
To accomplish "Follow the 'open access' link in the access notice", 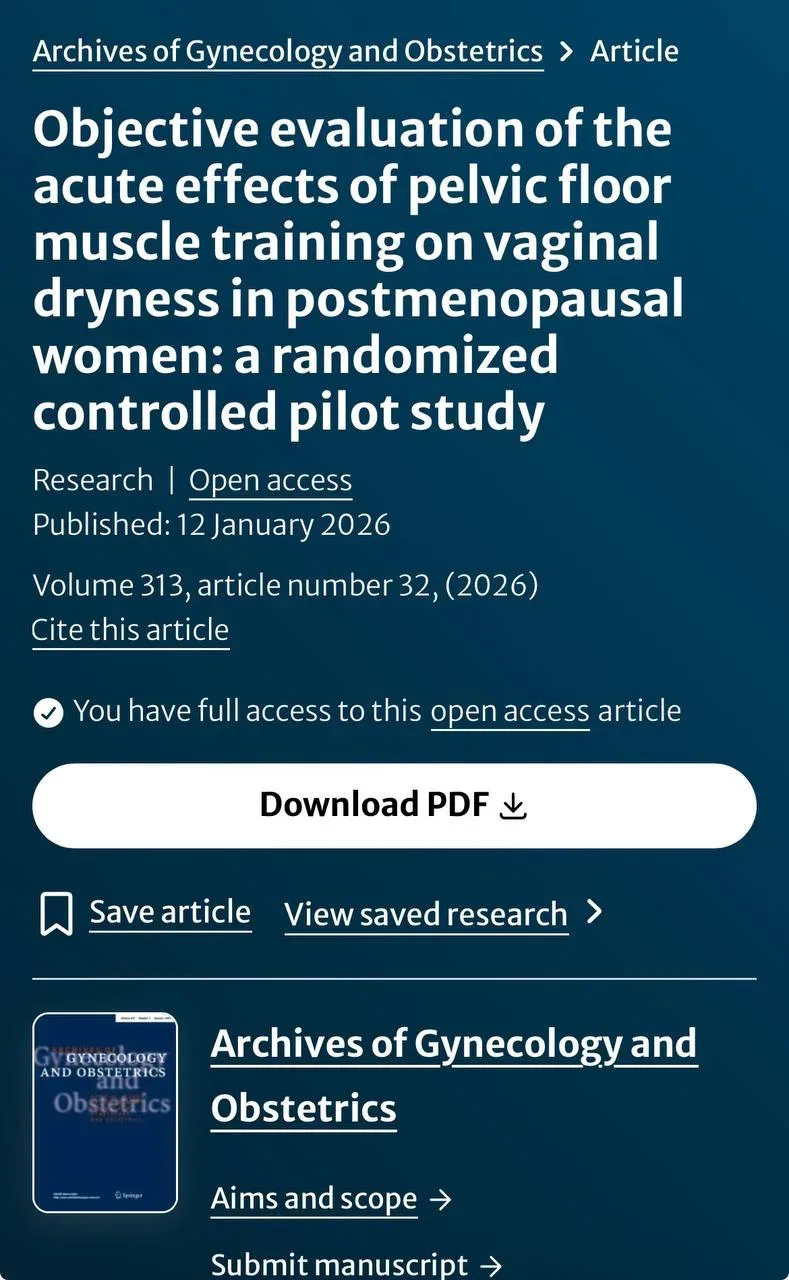I will (509, 711).
